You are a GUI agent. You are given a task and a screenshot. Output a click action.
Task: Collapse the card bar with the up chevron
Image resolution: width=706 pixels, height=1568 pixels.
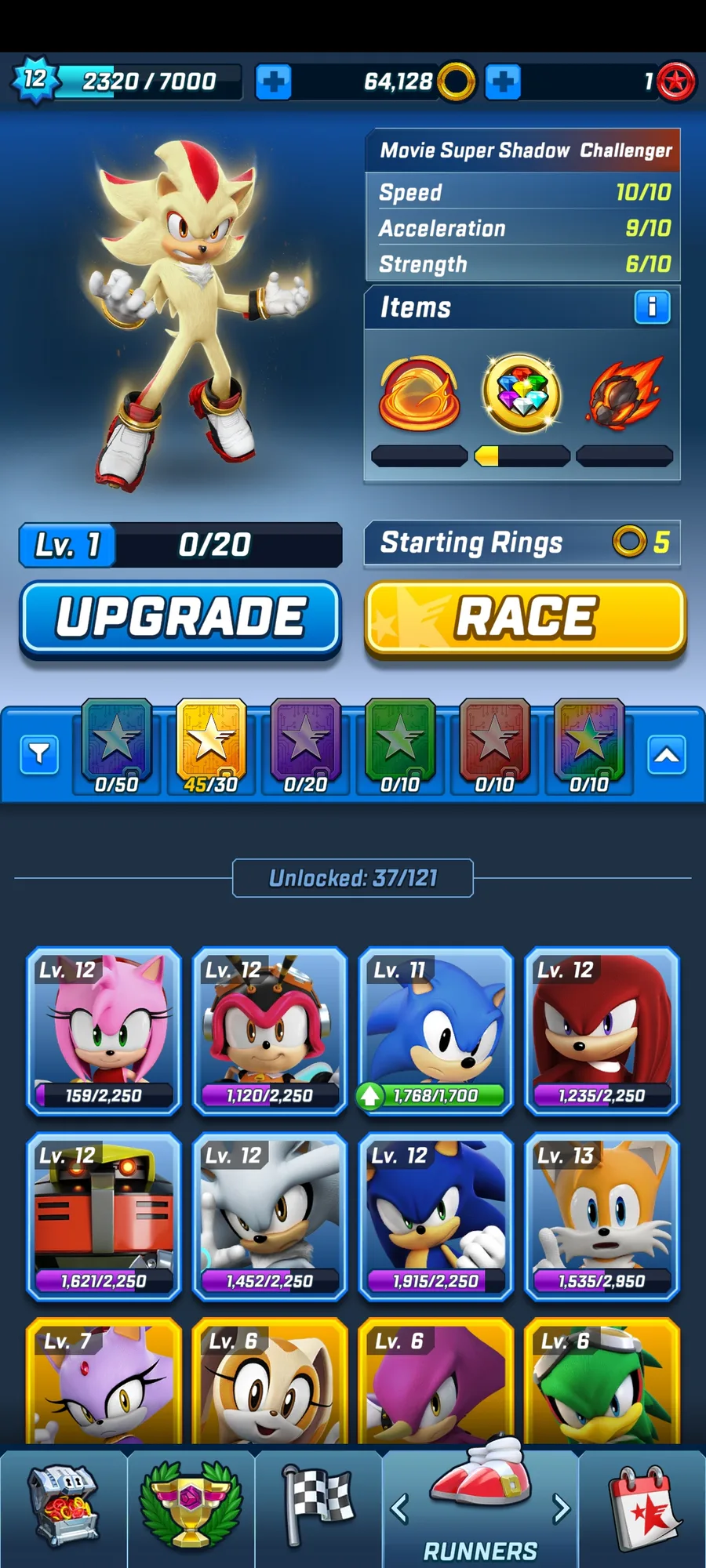[x=667, y=755]
